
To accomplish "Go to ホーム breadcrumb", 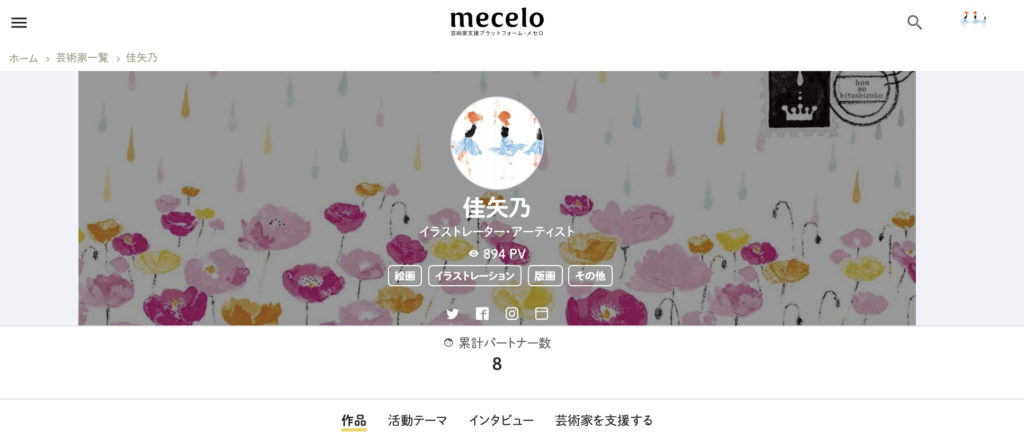I will pyautogui.click(x=23, y=58).
